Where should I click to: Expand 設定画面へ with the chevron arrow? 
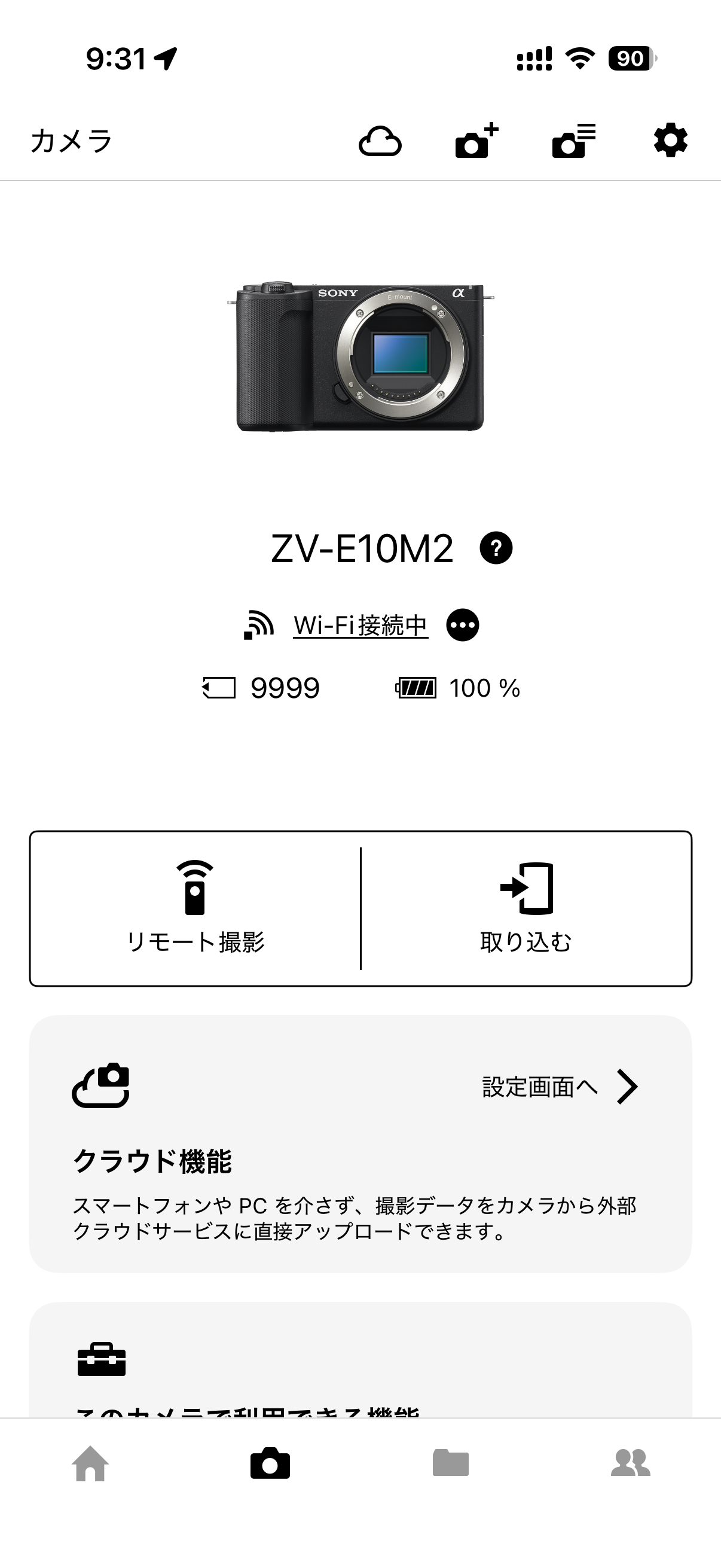point(628,1089)
